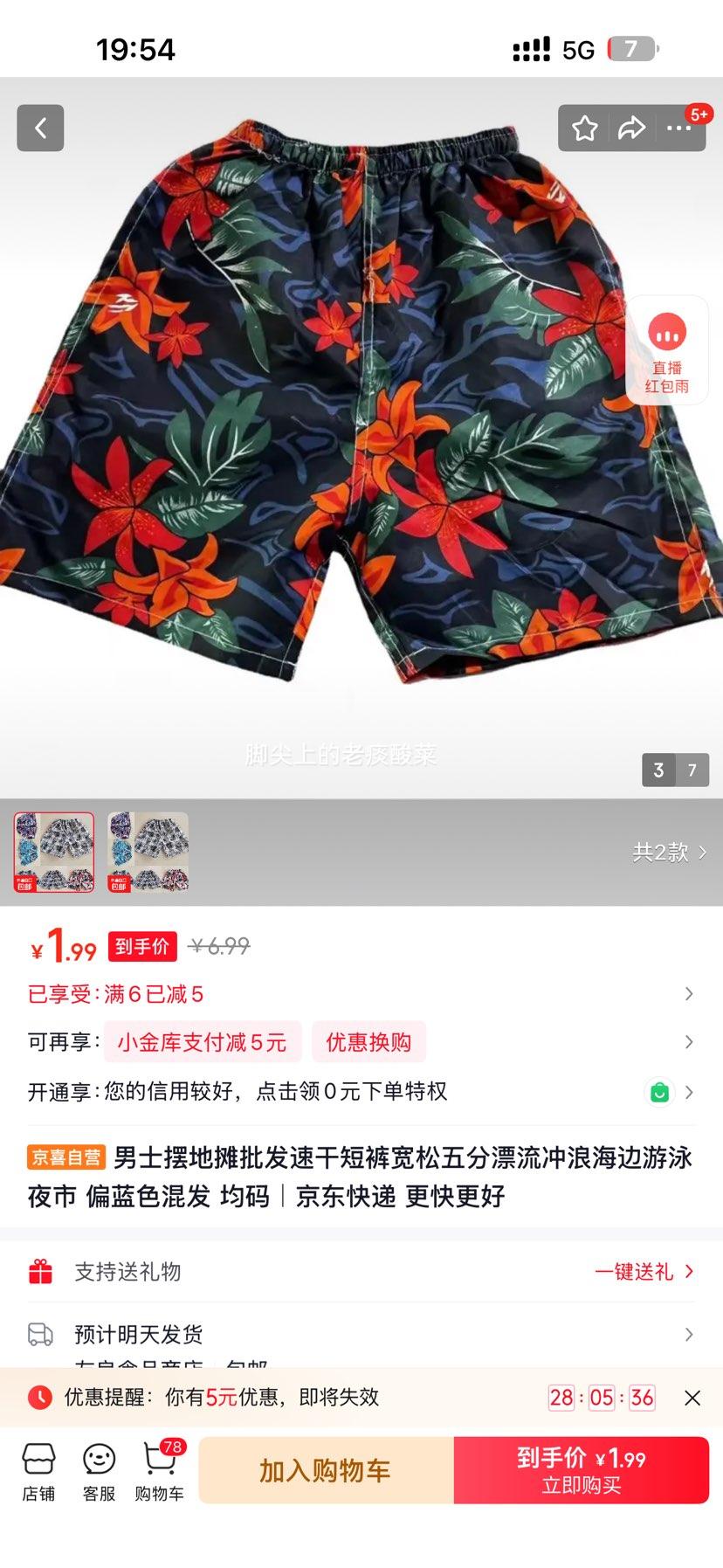The height and width of the screenshot is (1568, 723).
Task: Open the 直播红包雨 floating button
Action: [x=667, y=351]
